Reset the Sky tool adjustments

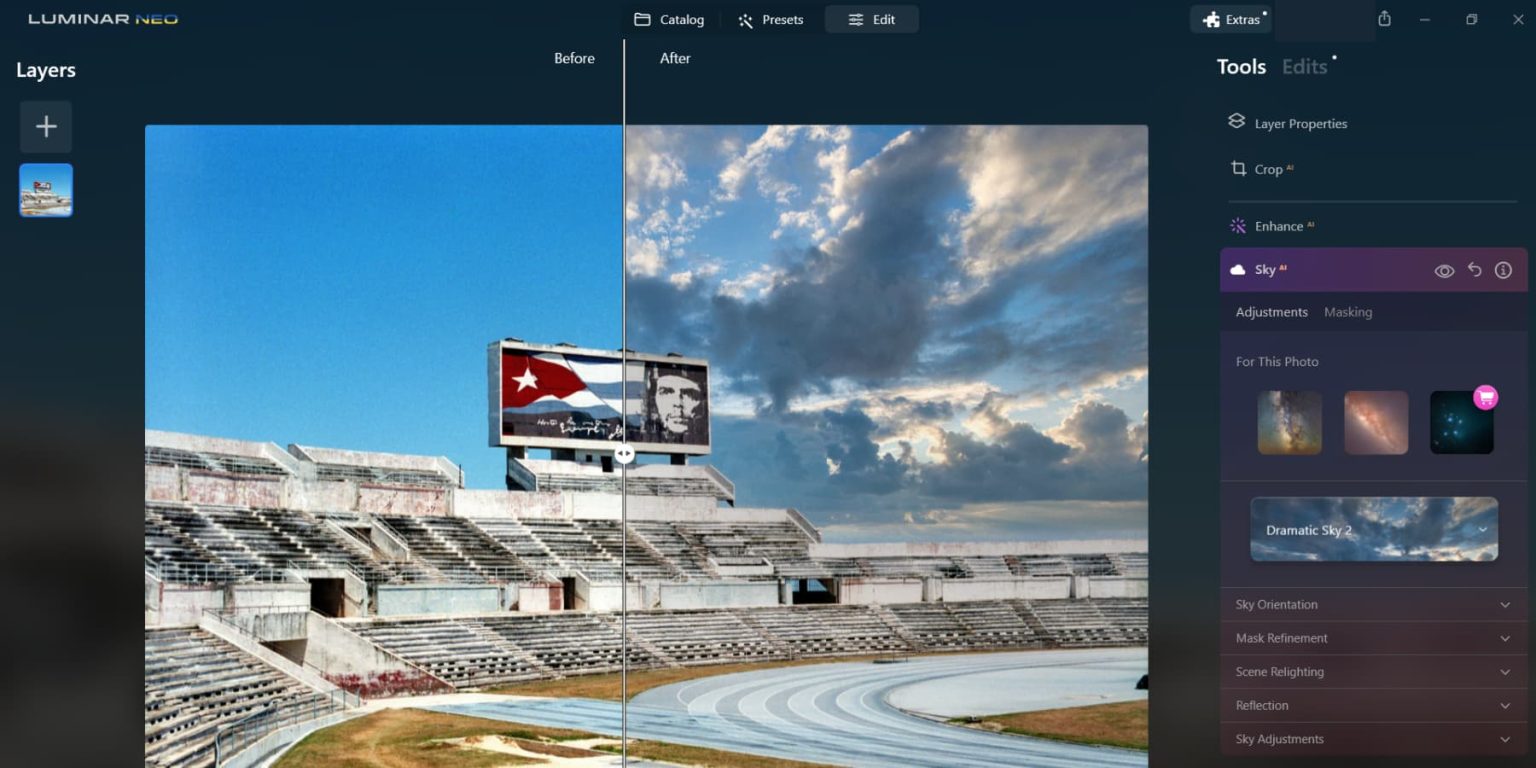(x=1474, y=270)
